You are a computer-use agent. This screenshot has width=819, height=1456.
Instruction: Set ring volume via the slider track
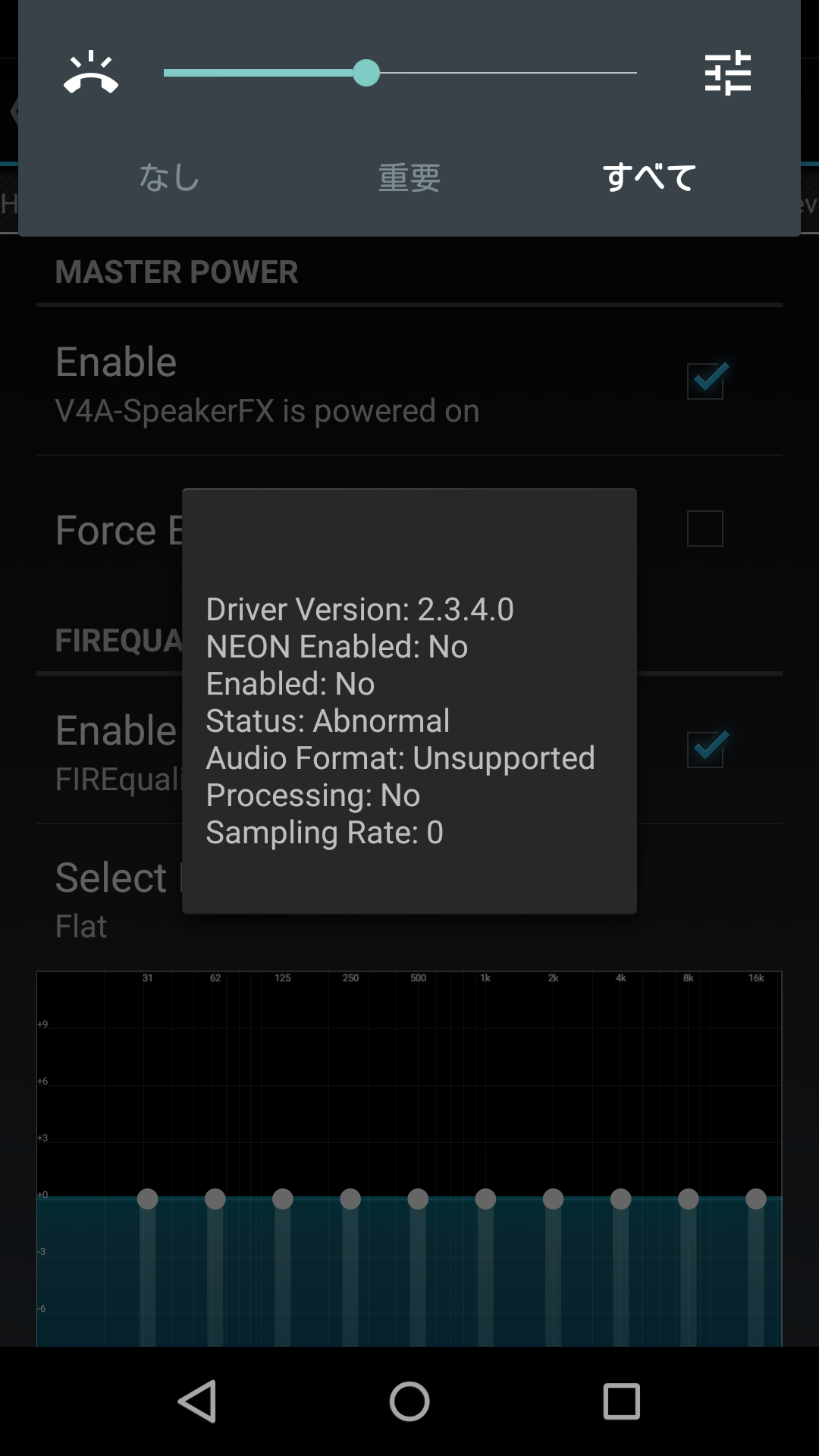pyautogui.click(x=400, y=73)
